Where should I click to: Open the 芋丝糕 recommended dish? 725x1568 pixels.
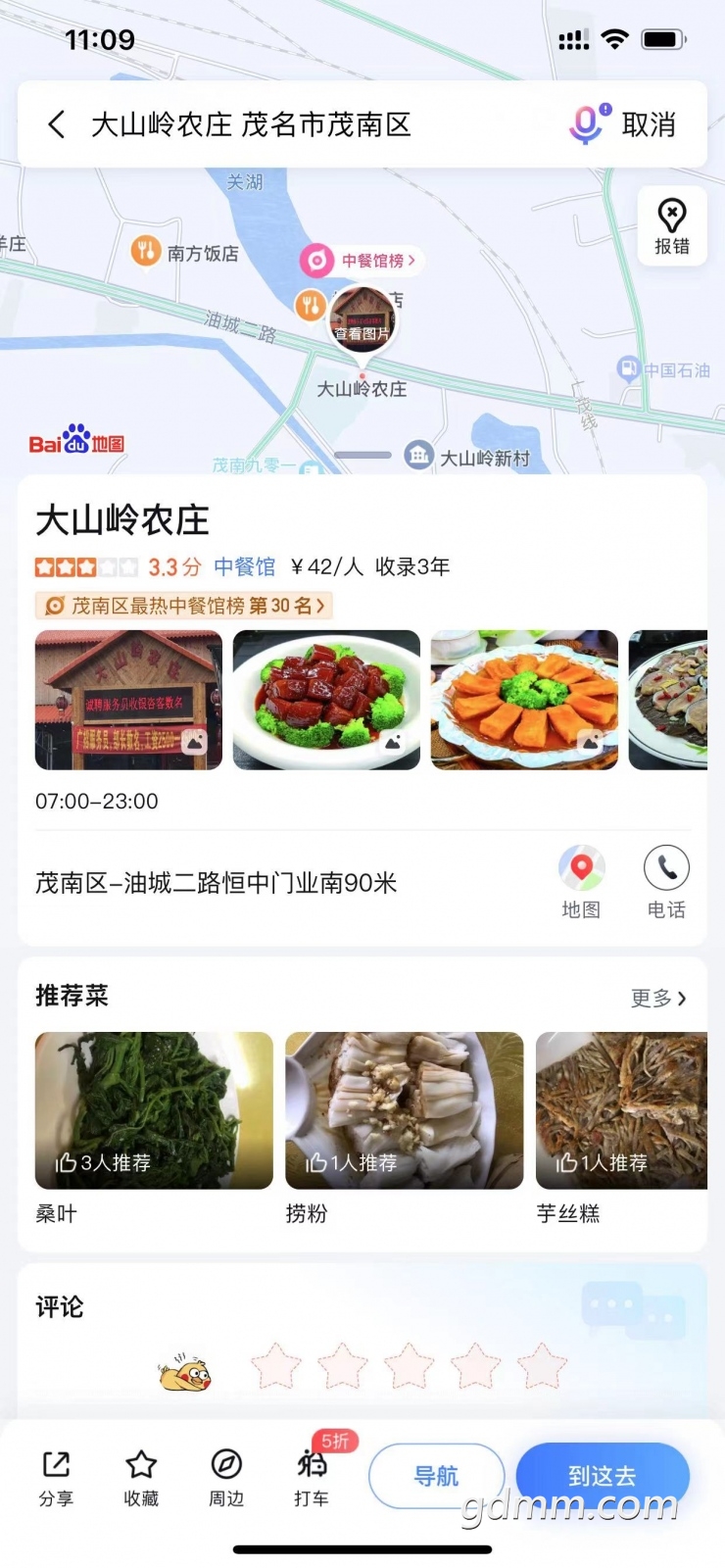[x=621, y=1110]
